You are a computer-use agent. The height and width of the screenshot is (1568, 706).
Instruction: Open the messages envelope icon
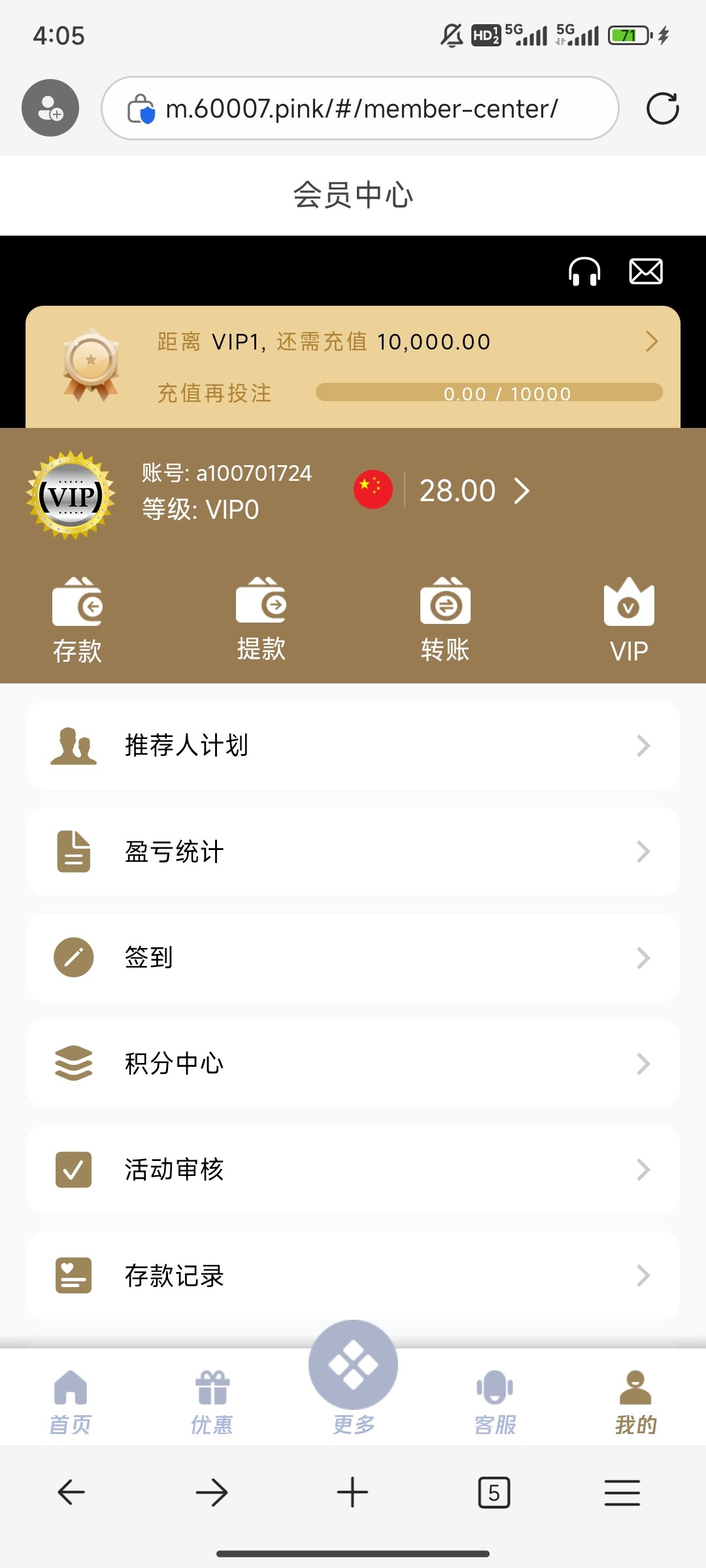tap(646, 271)
